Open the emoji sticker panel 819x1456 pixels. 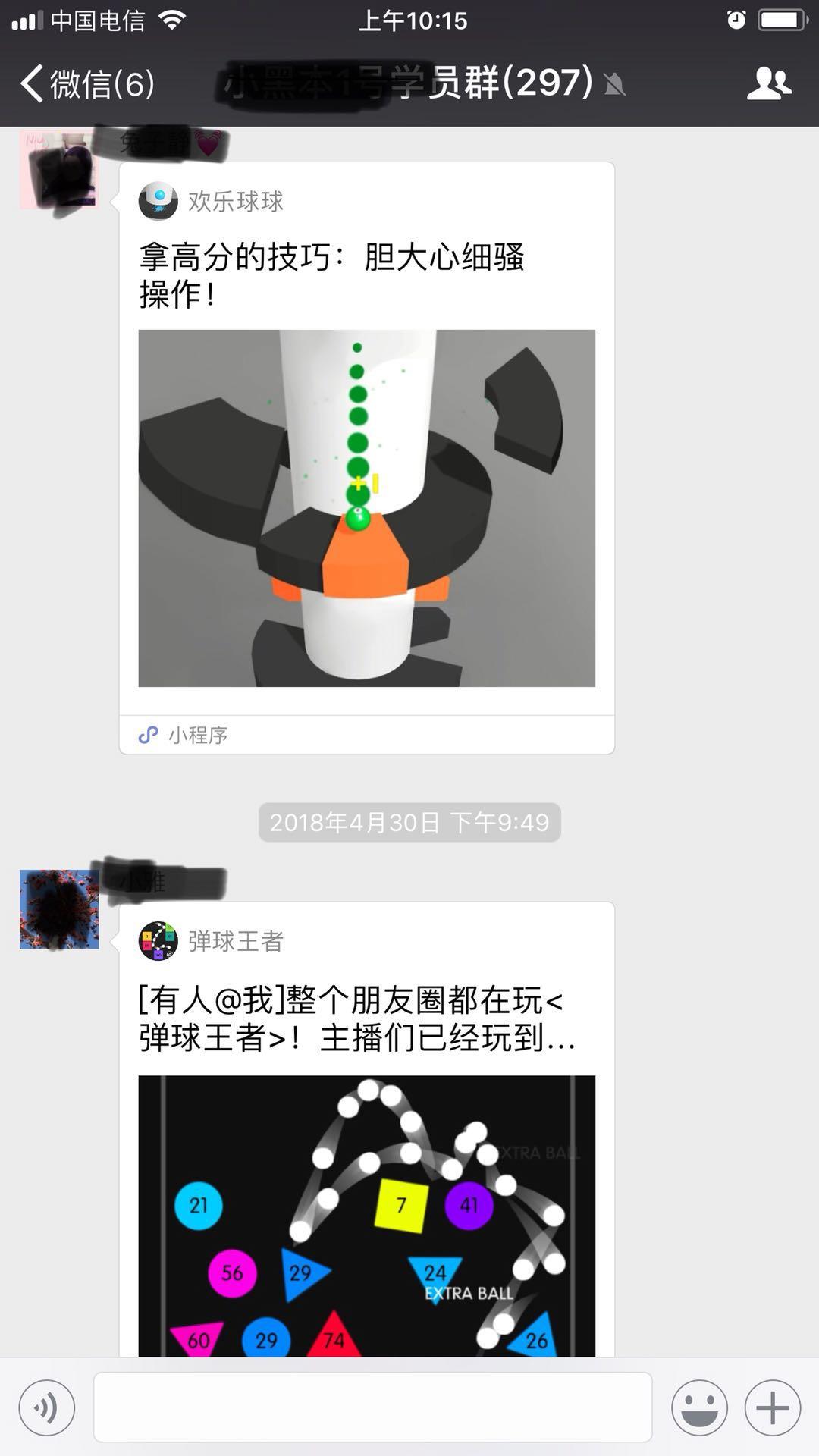(x=699, y=1408)
